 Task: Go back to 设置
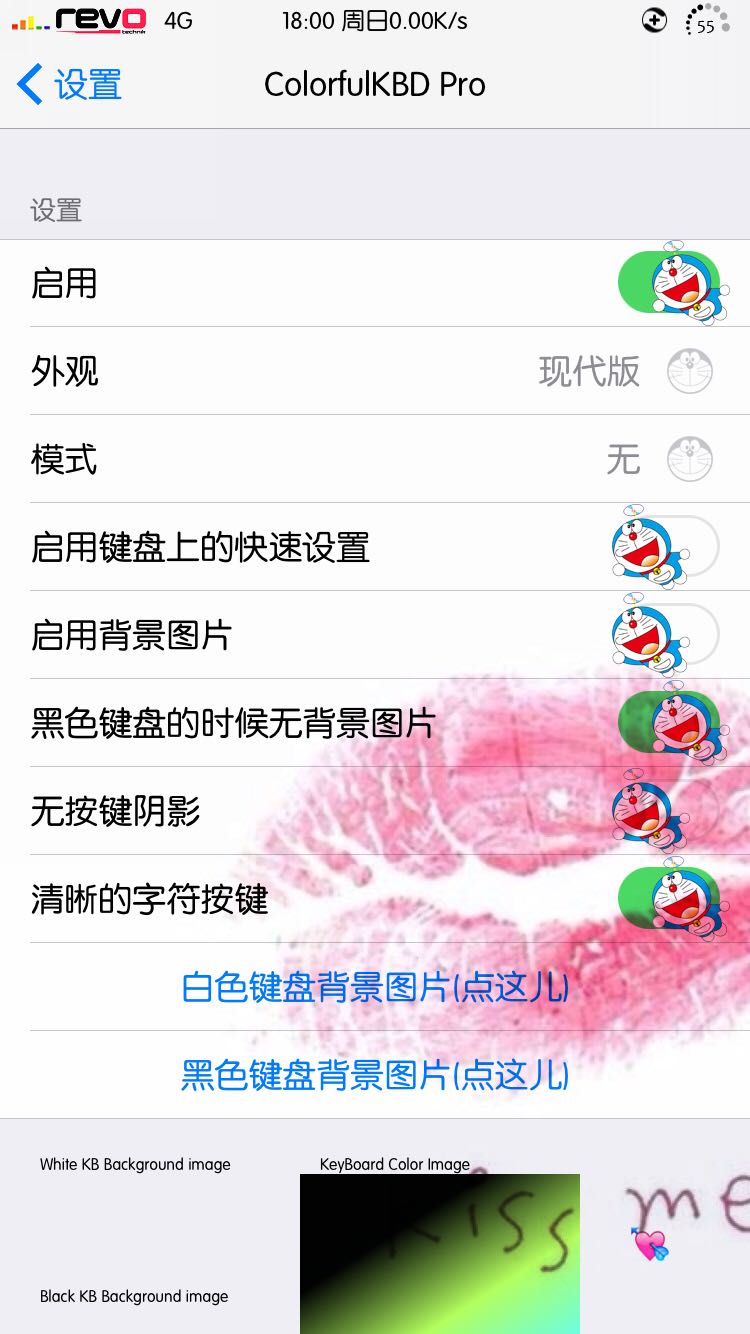tap(70, 85)
